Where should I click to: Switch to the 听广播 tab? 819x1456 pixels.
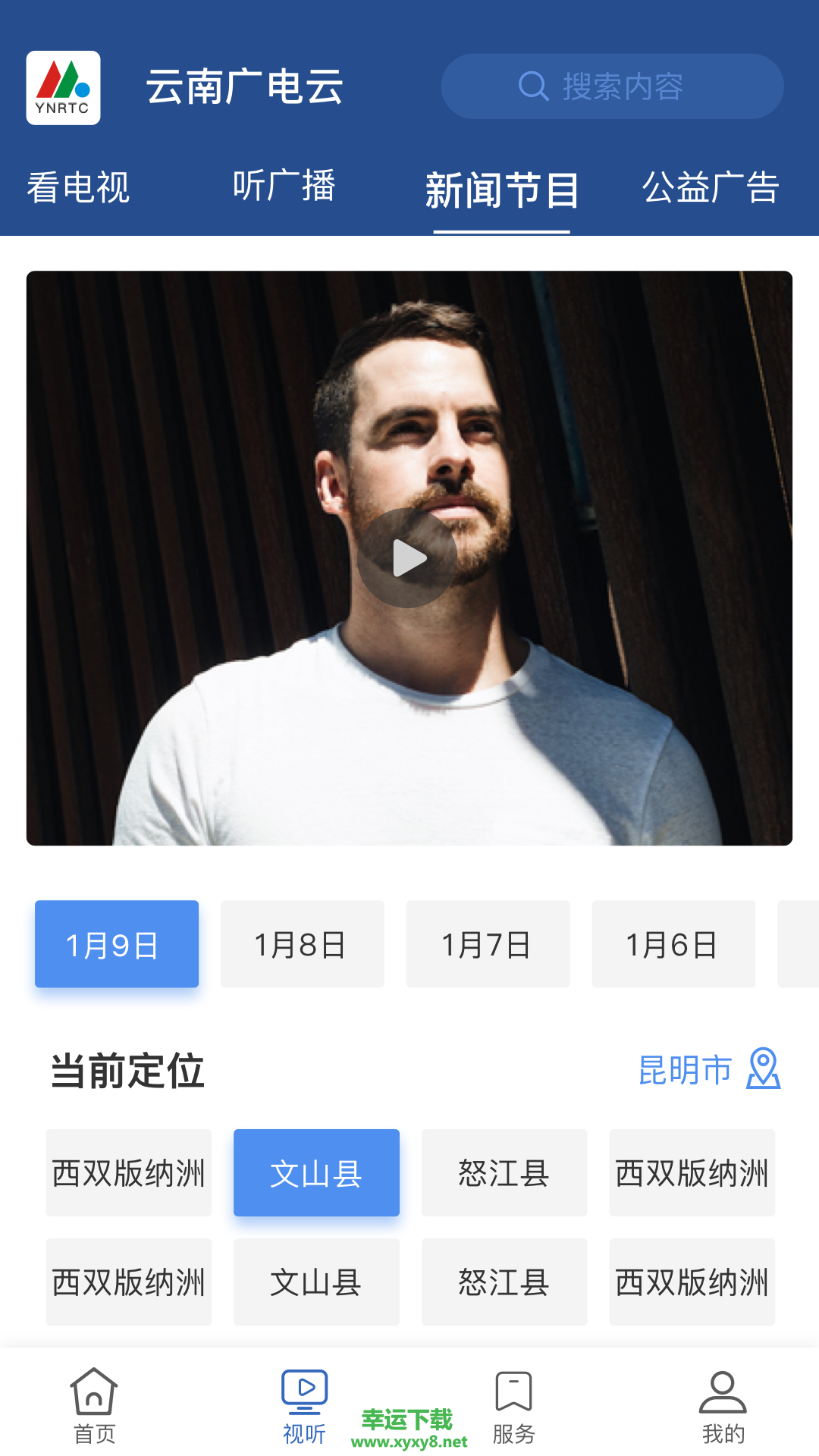tap(284, 186)
